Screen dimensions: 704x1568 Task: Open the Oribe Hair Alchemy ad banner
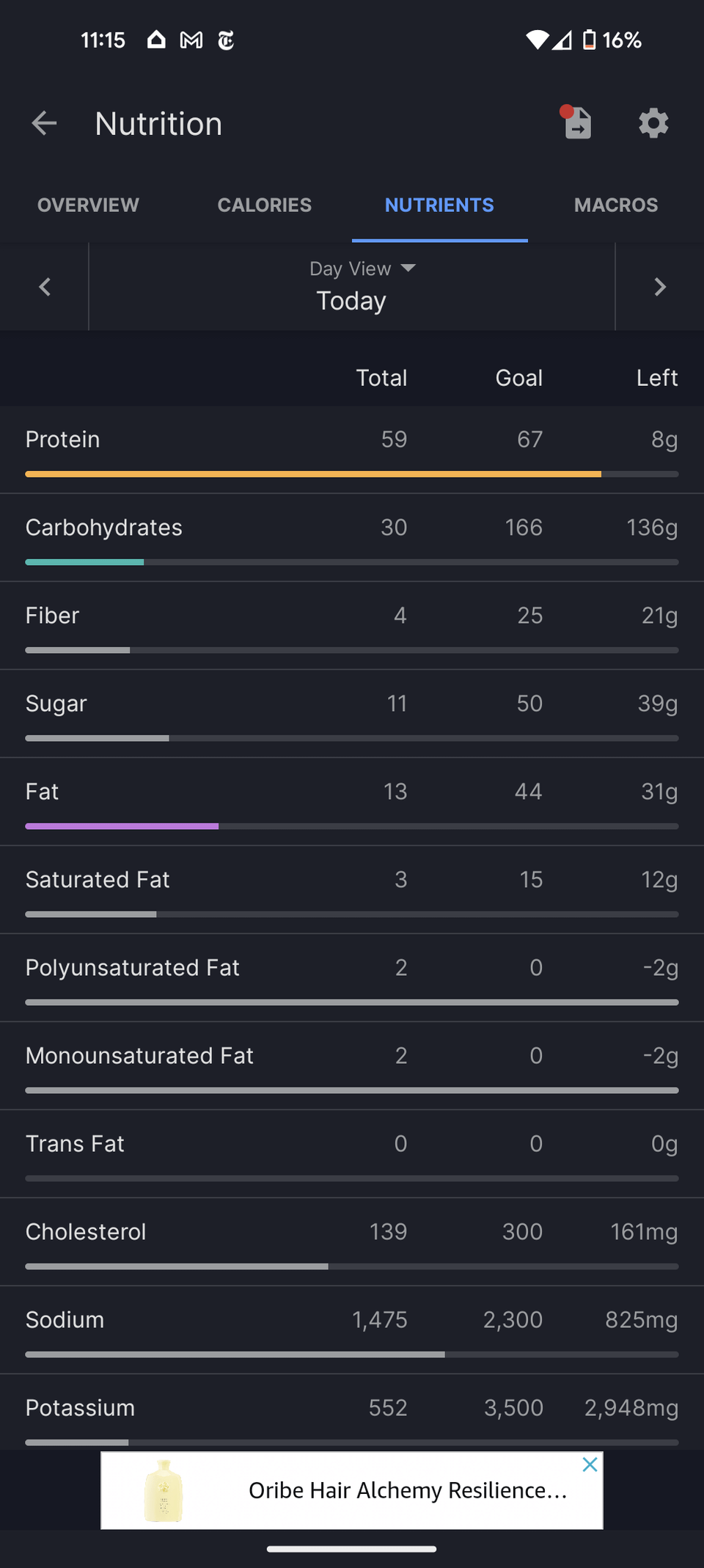[x=352, y=1490]
